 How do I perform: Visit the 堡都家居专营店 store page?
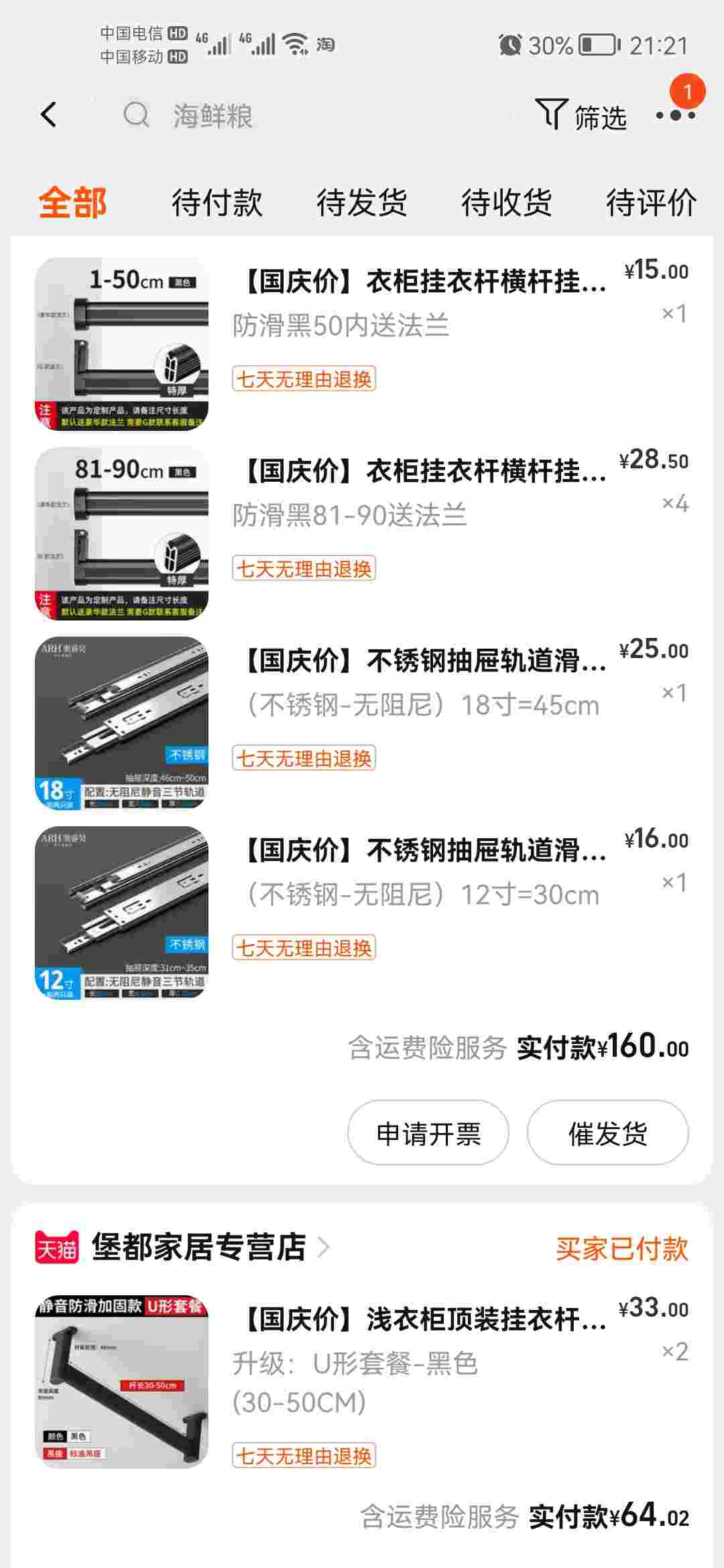click(198, 1248)
